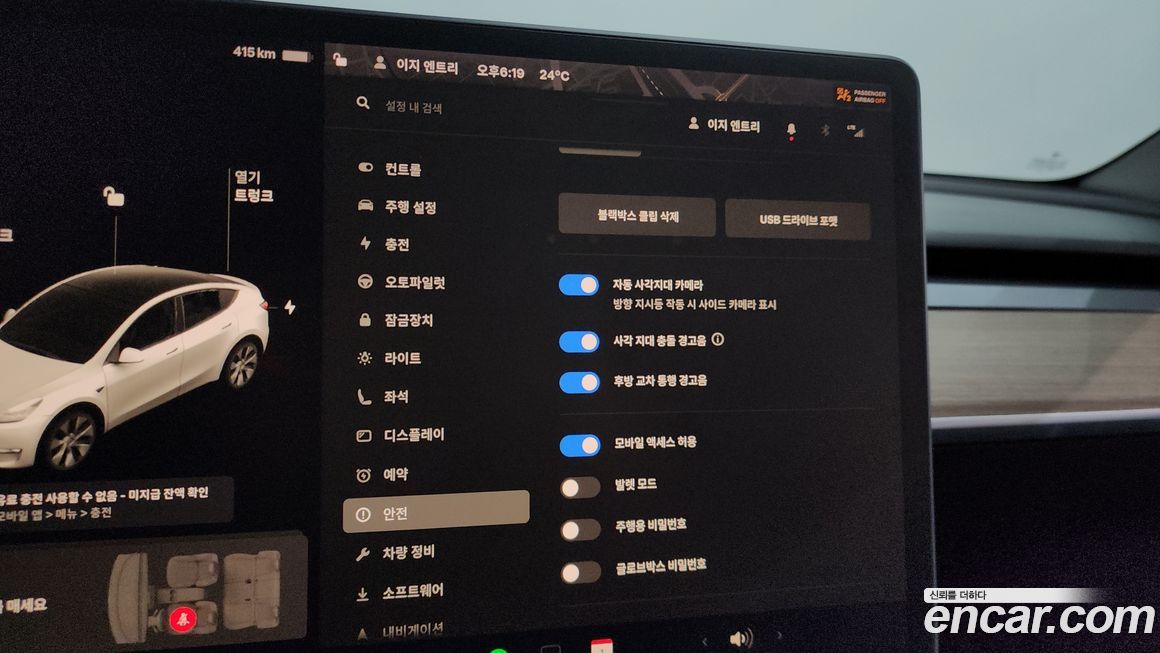The image size is (1160, 653).
Task: Open the 차량 정비 section
Action: 409,553
